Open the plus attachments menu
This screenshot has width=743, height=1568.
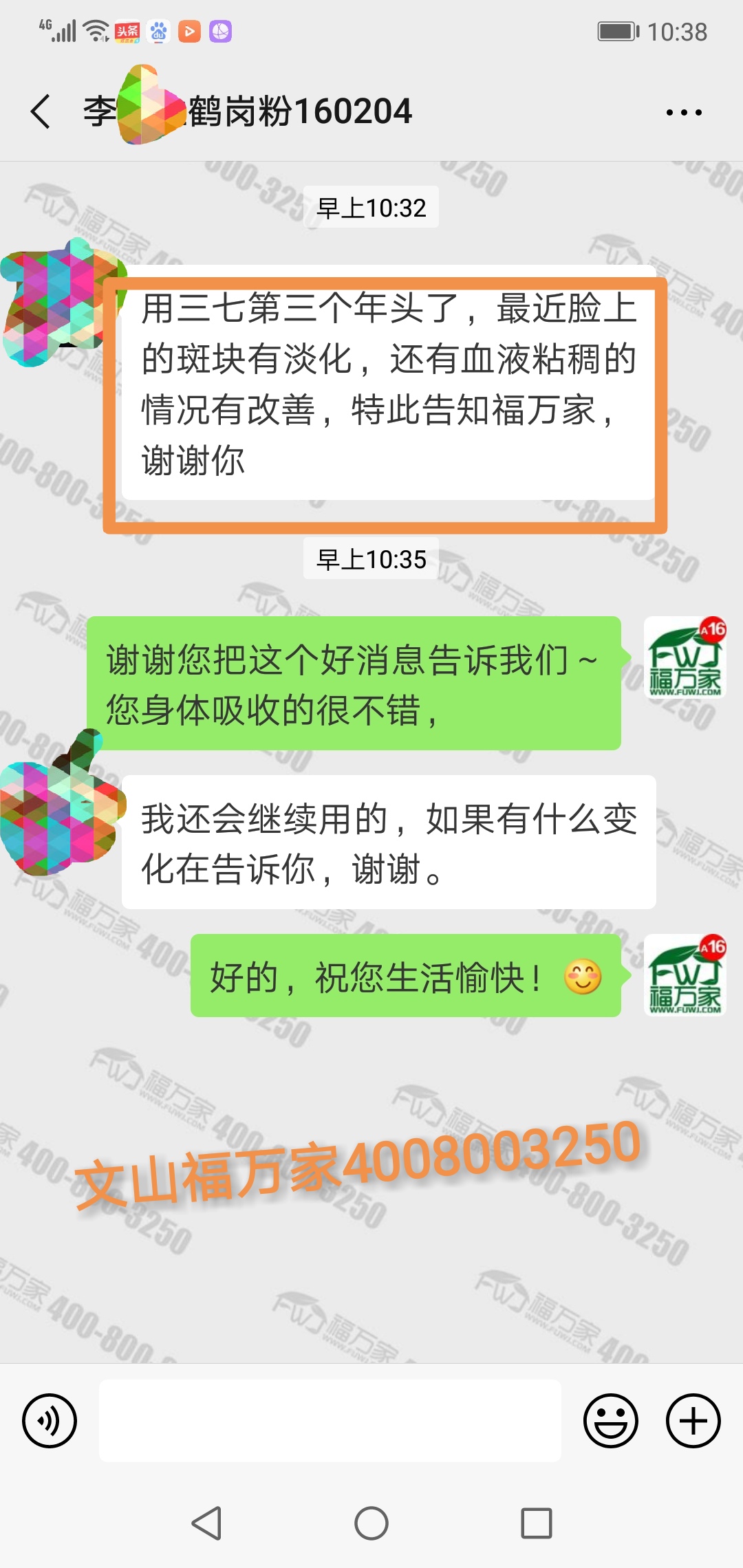[x=693, y=1421]
